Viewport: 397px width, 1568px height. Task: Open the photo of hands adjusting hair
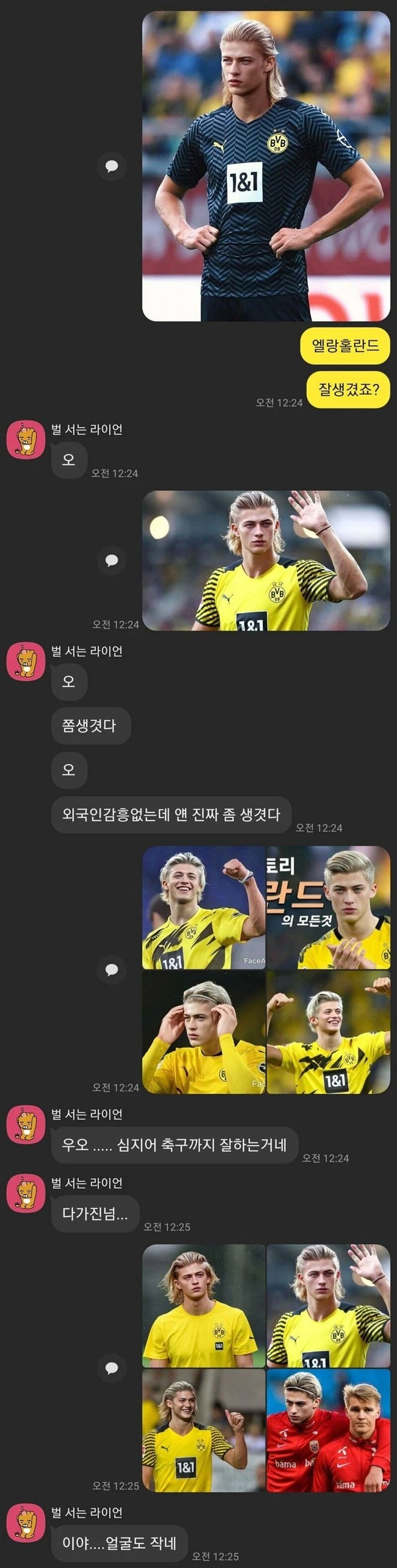click(x=204, y=1032)
